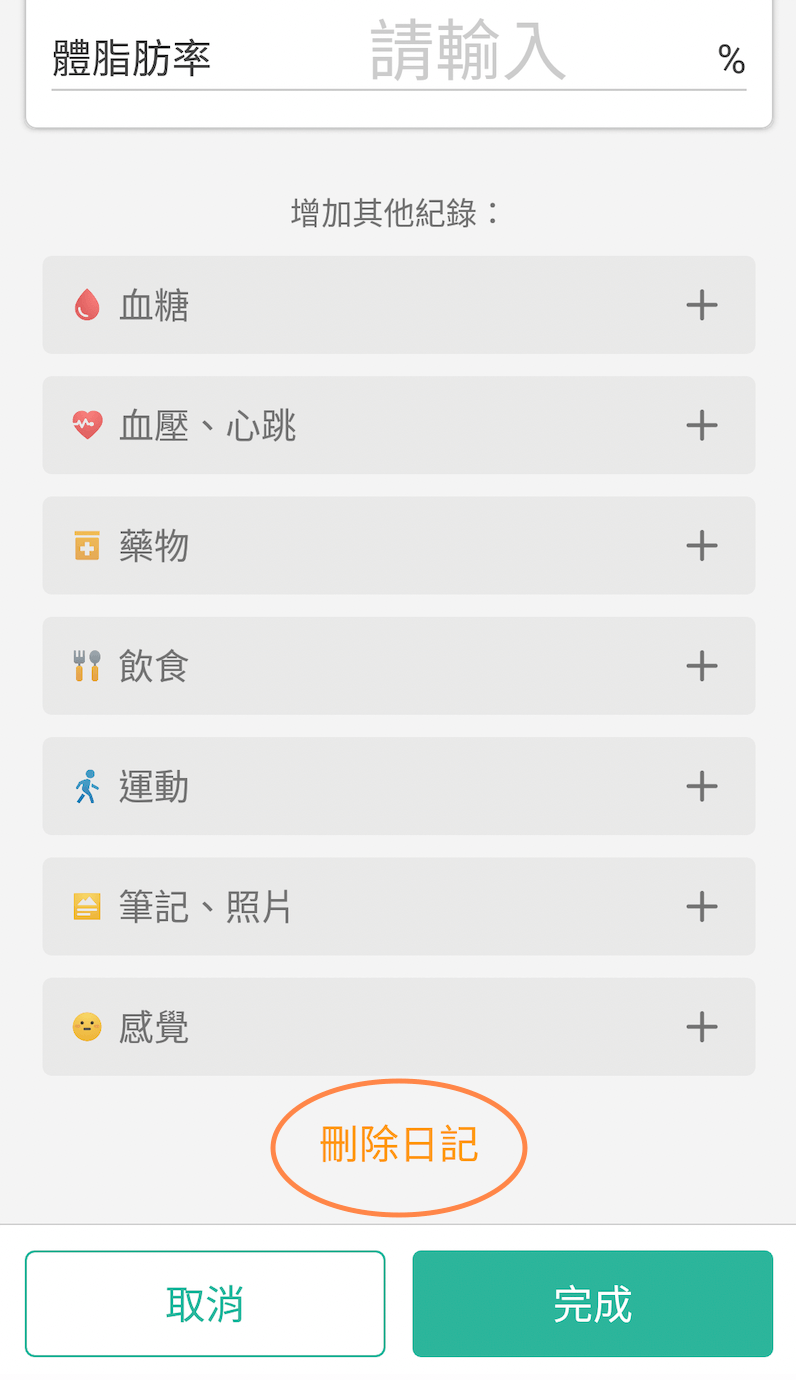
Task: Select the smiley face icon for 感覺
Action: pos(87,1027)
